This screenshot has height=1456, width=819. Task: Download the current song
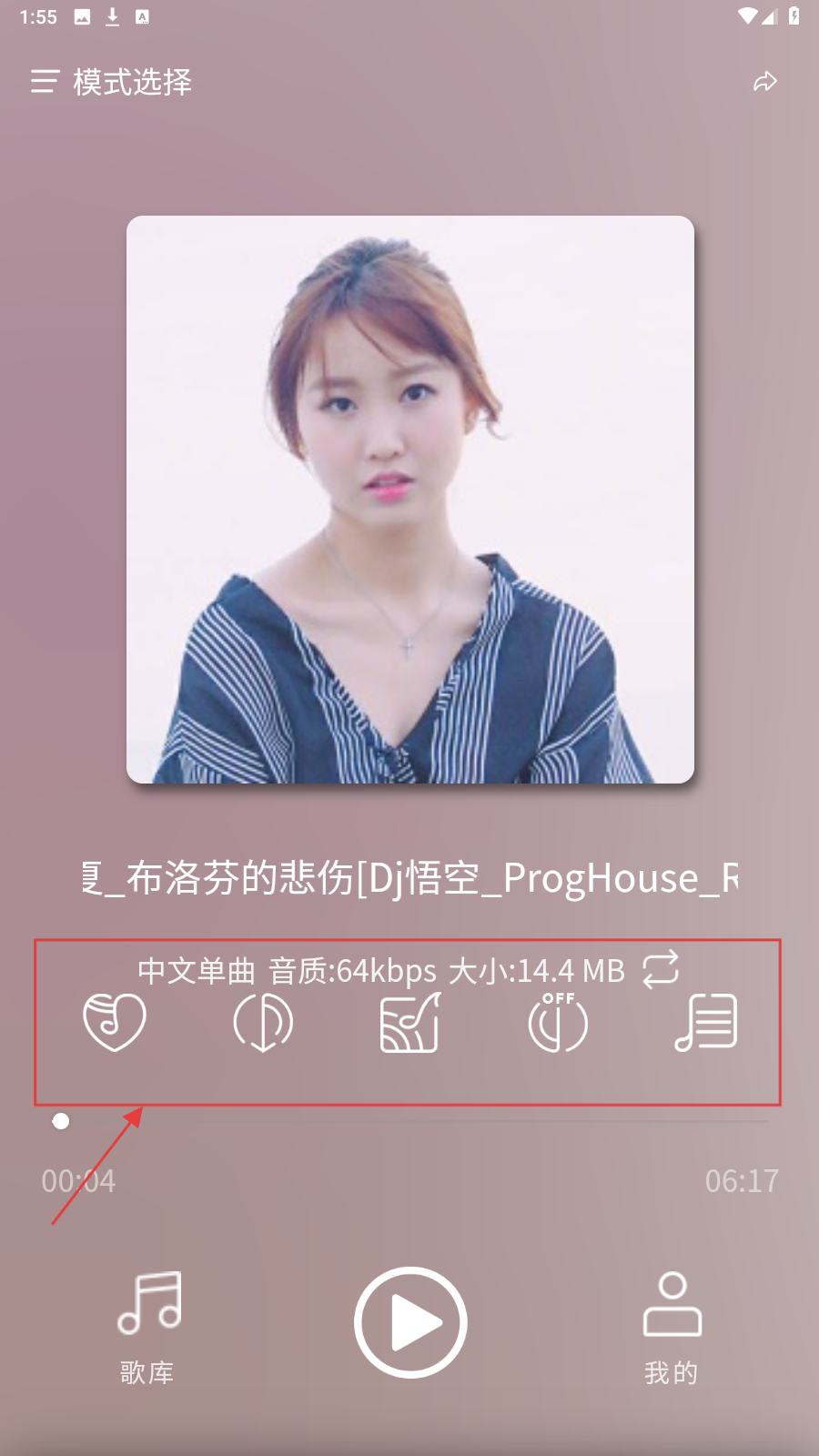click(x=263, y=1022)
